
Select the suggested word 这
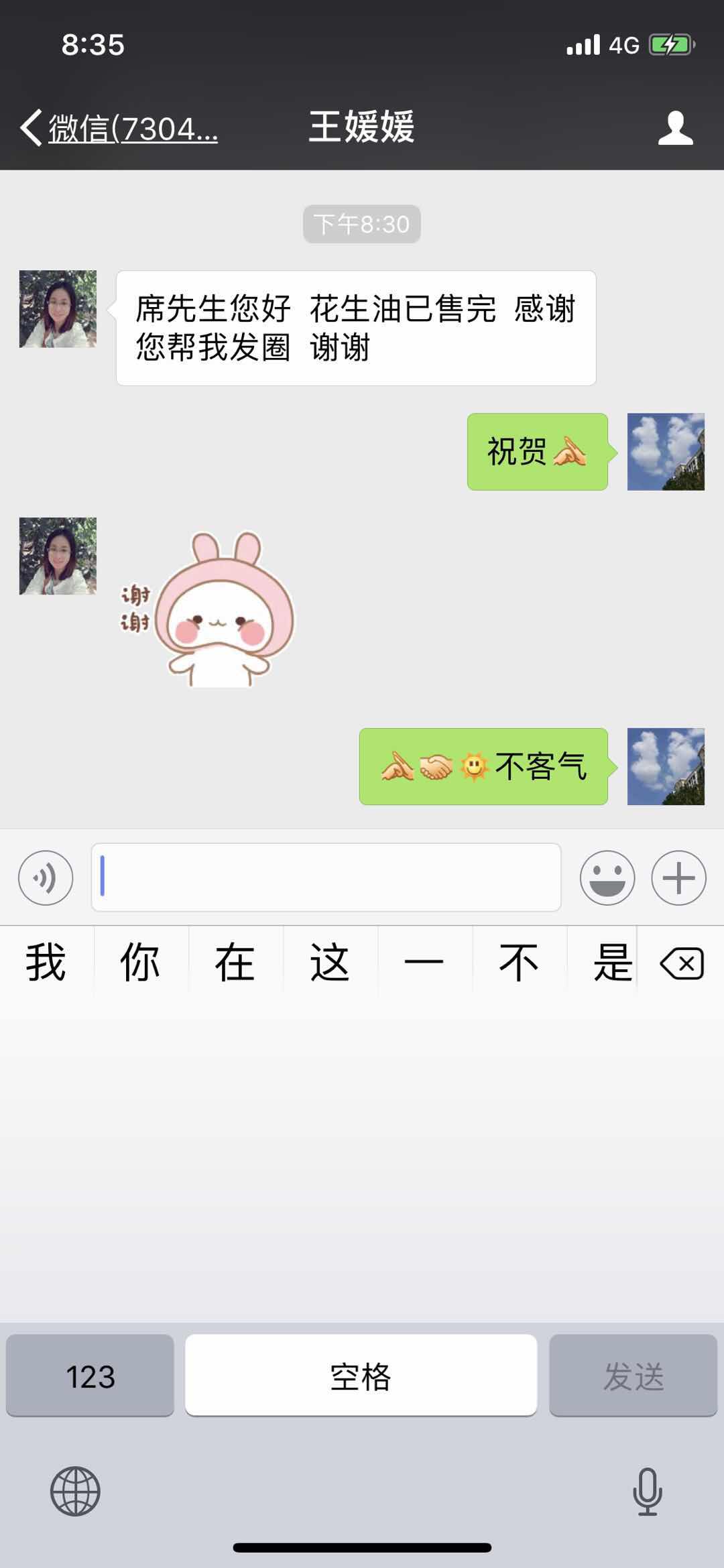coord(329,963)
